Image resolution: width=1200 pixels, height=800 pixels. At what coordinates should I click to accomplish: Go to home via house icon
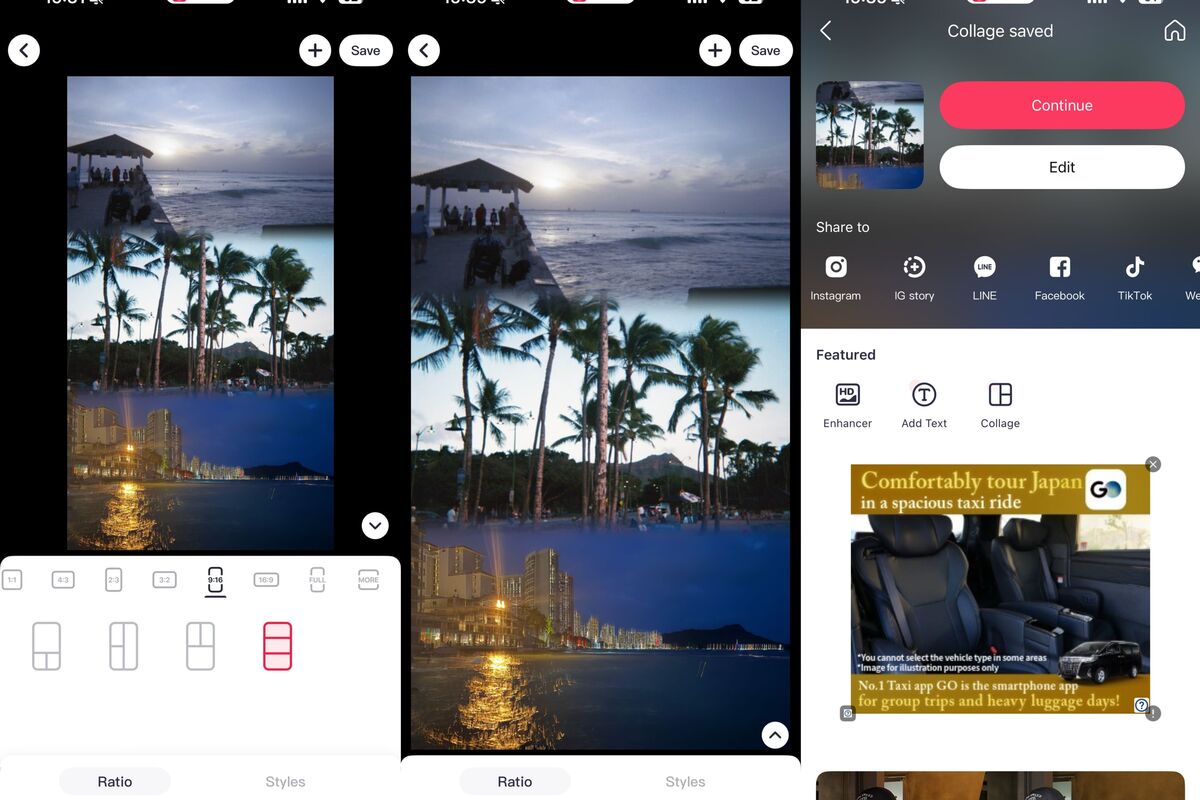(1175, 31)
